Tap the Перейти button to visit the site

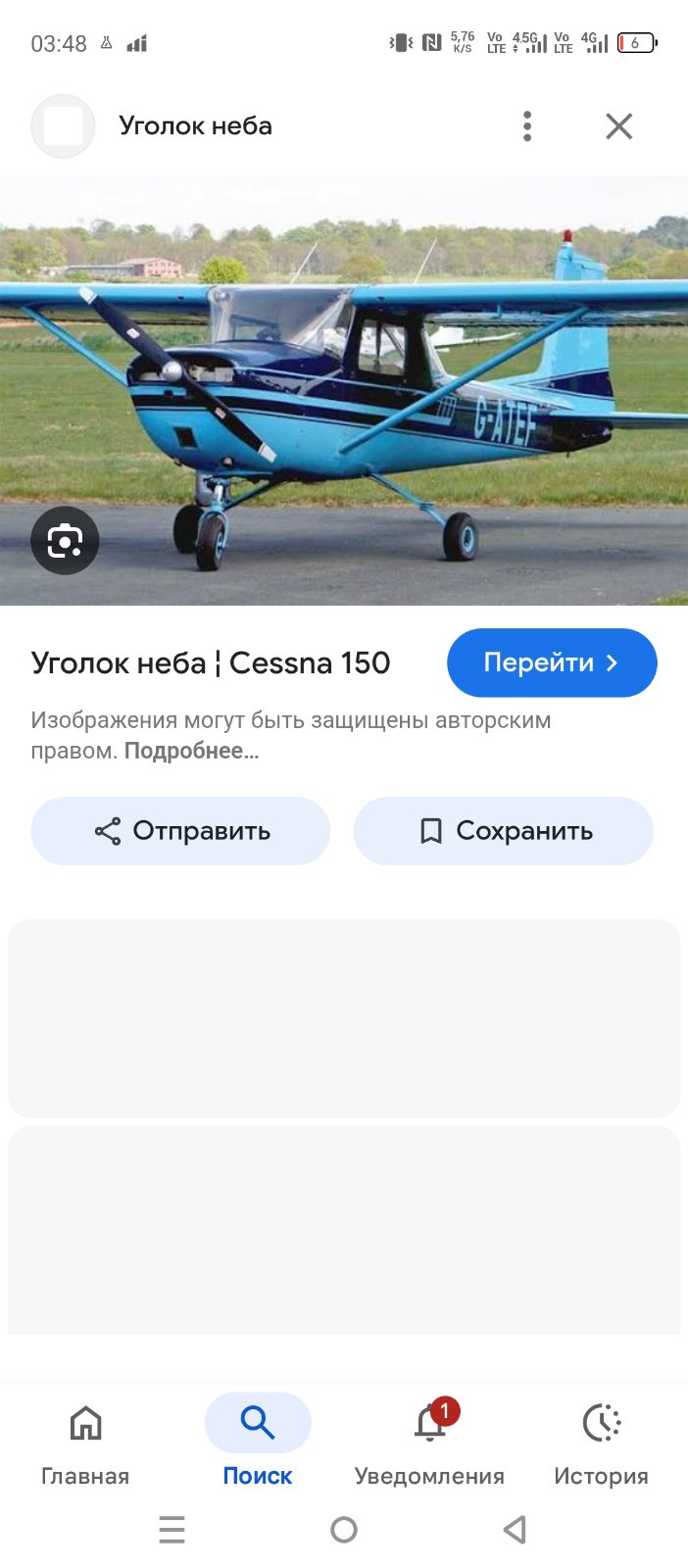tap(552, 662)
